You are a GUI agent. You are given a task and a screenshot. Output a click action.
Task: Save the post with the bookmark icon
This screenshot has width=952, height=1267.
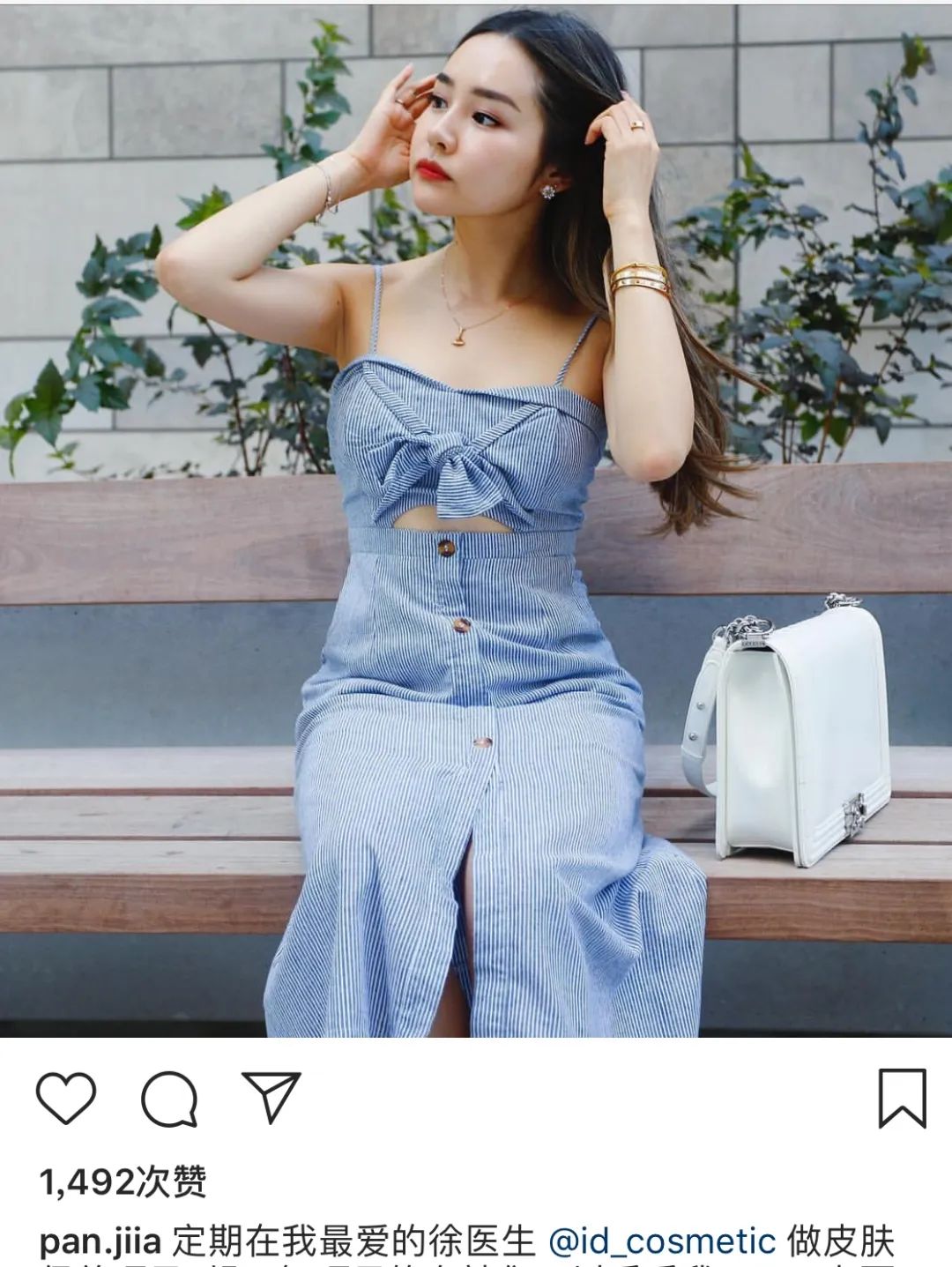click(x=902, y=1098)
